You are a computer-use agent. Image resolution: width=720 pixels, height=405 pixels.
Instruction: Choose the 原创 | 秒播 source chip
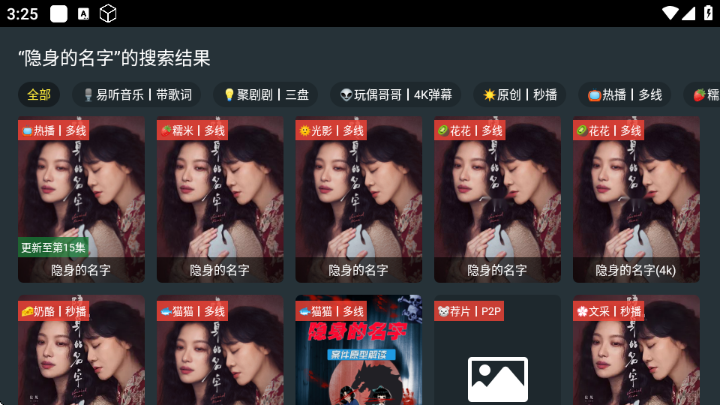tap(519, 95)
